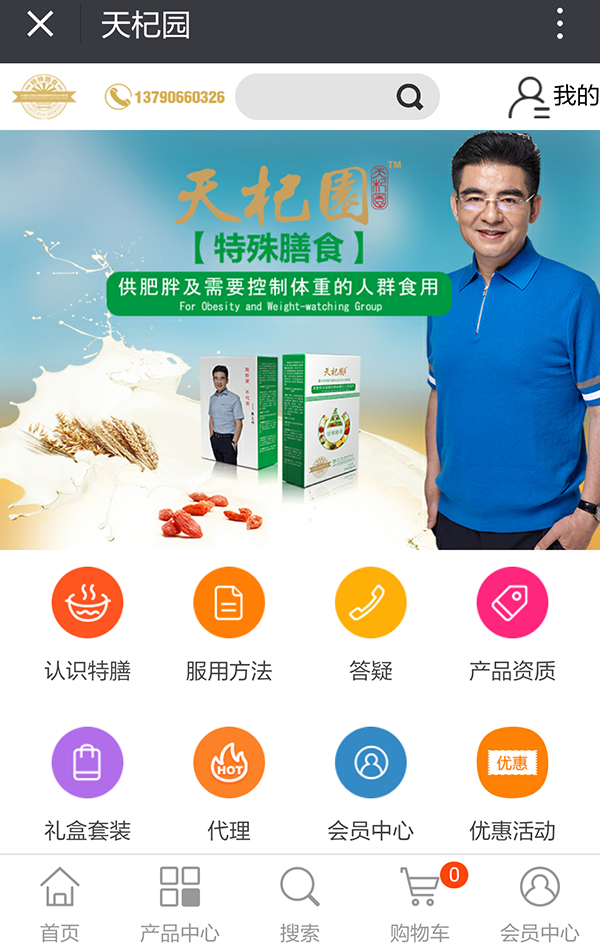The width and height of the screenshot is (600, 950).
Task: Switch to the 首页 tab
Action: click(x=60, y=903)
